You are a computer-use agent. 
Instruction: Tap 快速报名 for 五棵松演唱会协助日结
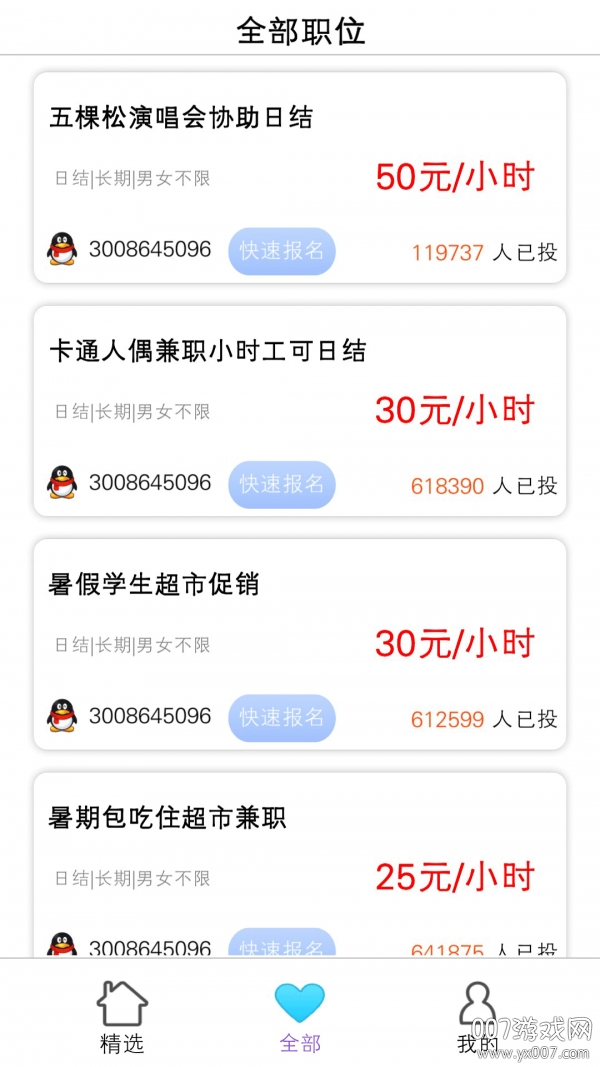coord(282,251)
